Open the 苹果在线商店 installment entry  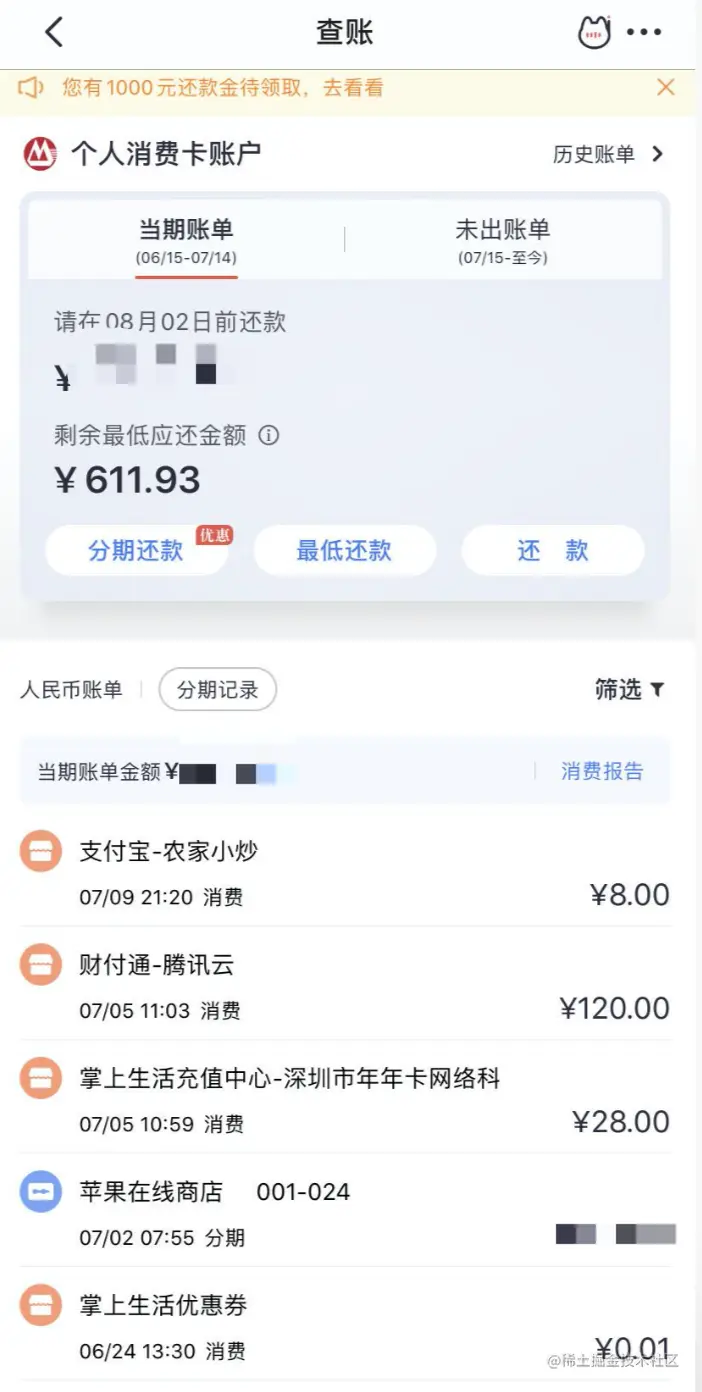345,1213
